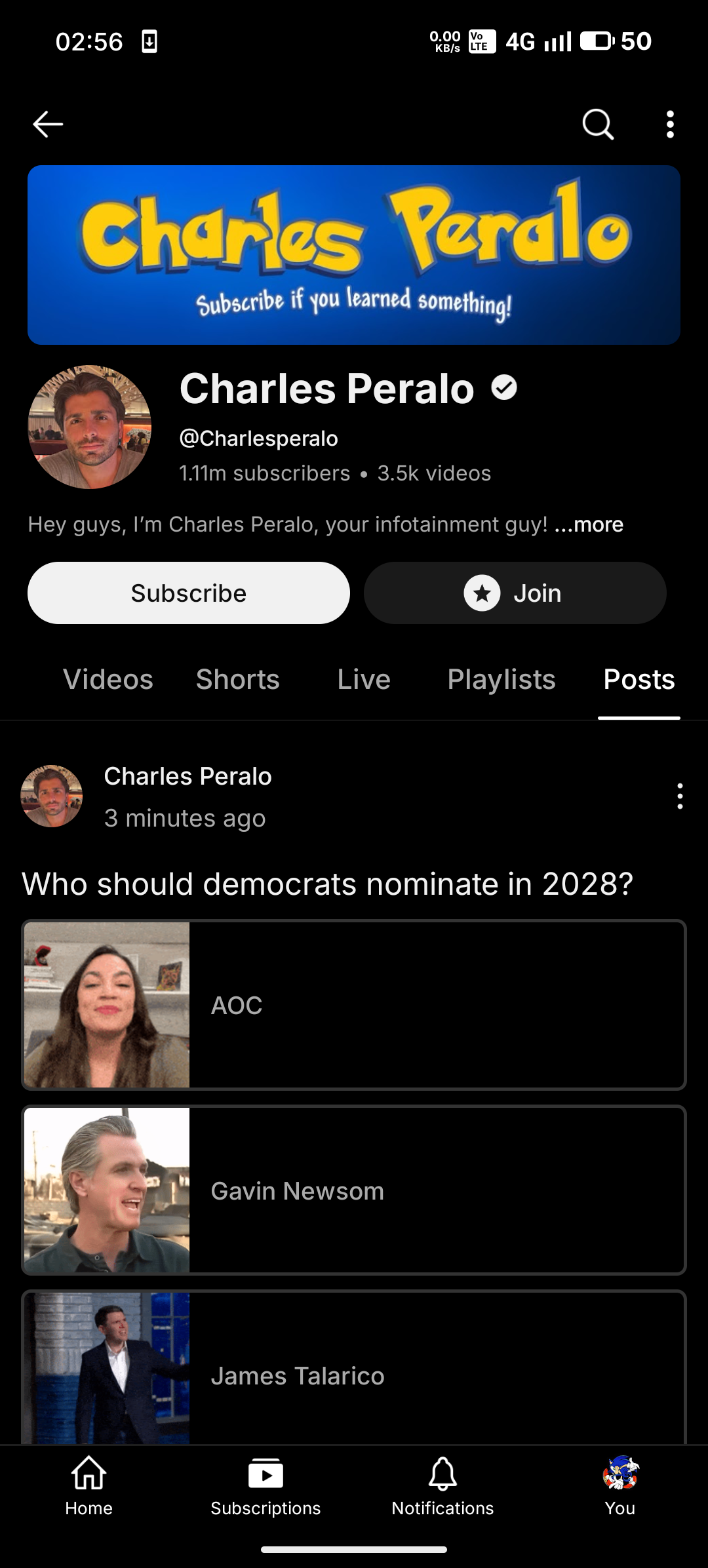This screenshot has width=708, height=1568.
Task: Open post options menu for the poll
Action: [680, 796]
